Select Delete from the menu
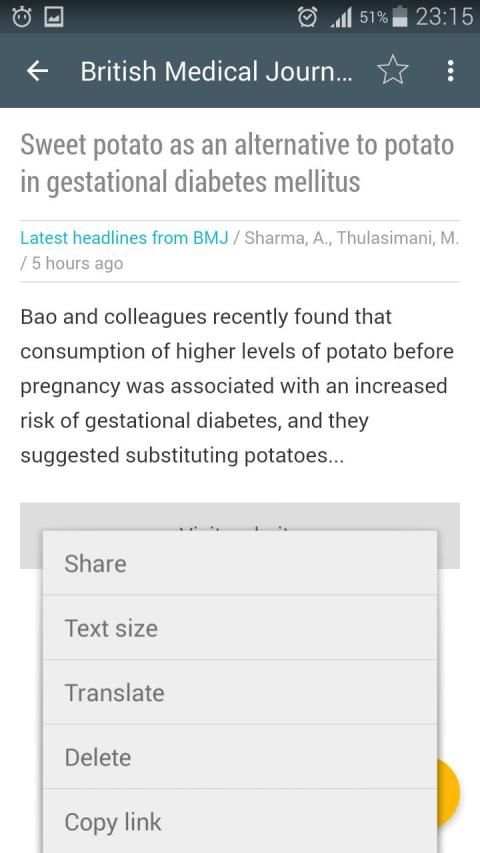The width and height of the screenshot is (480, 853). (x=240, y=757)
